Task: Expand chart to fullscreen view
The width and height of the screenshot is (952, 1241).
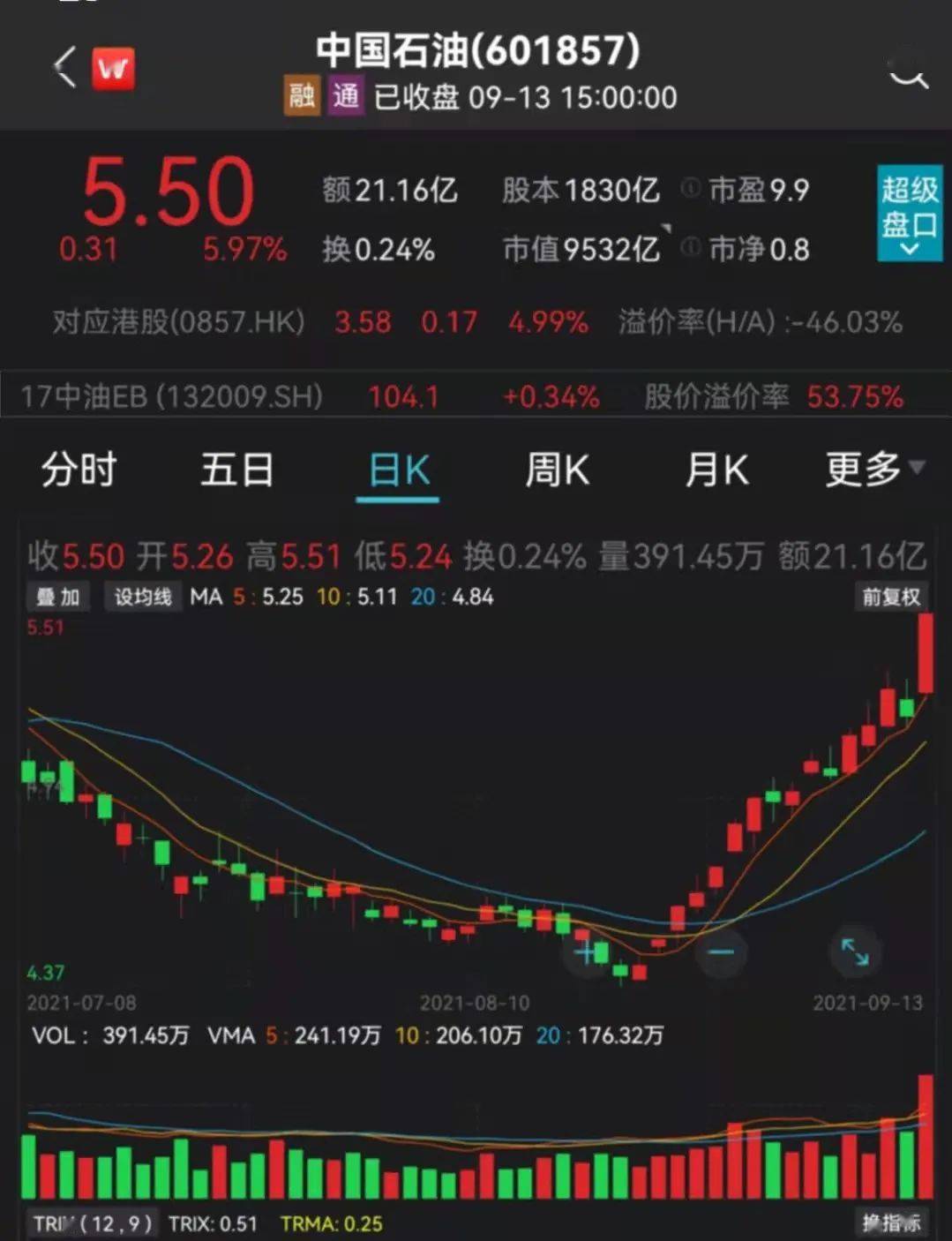Action: tap(854, 951)
